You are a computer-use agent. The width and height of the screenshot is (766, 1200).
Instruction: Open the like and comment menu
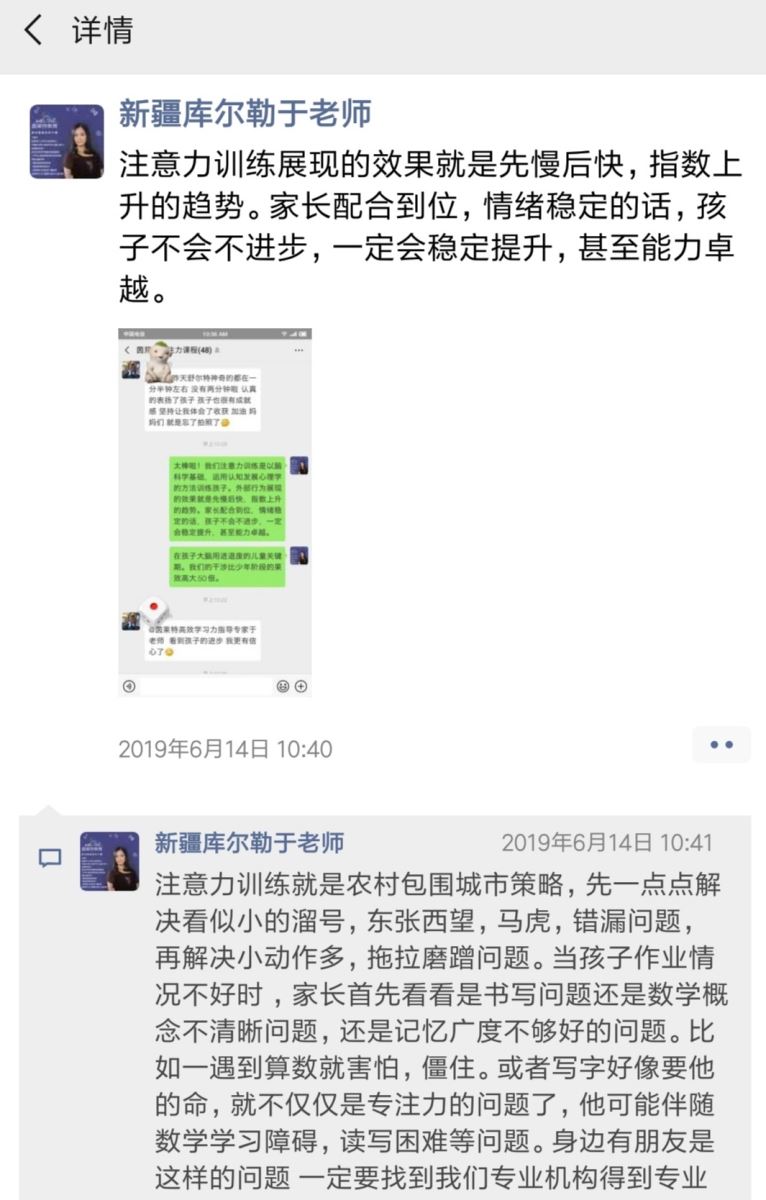(721, 745)
